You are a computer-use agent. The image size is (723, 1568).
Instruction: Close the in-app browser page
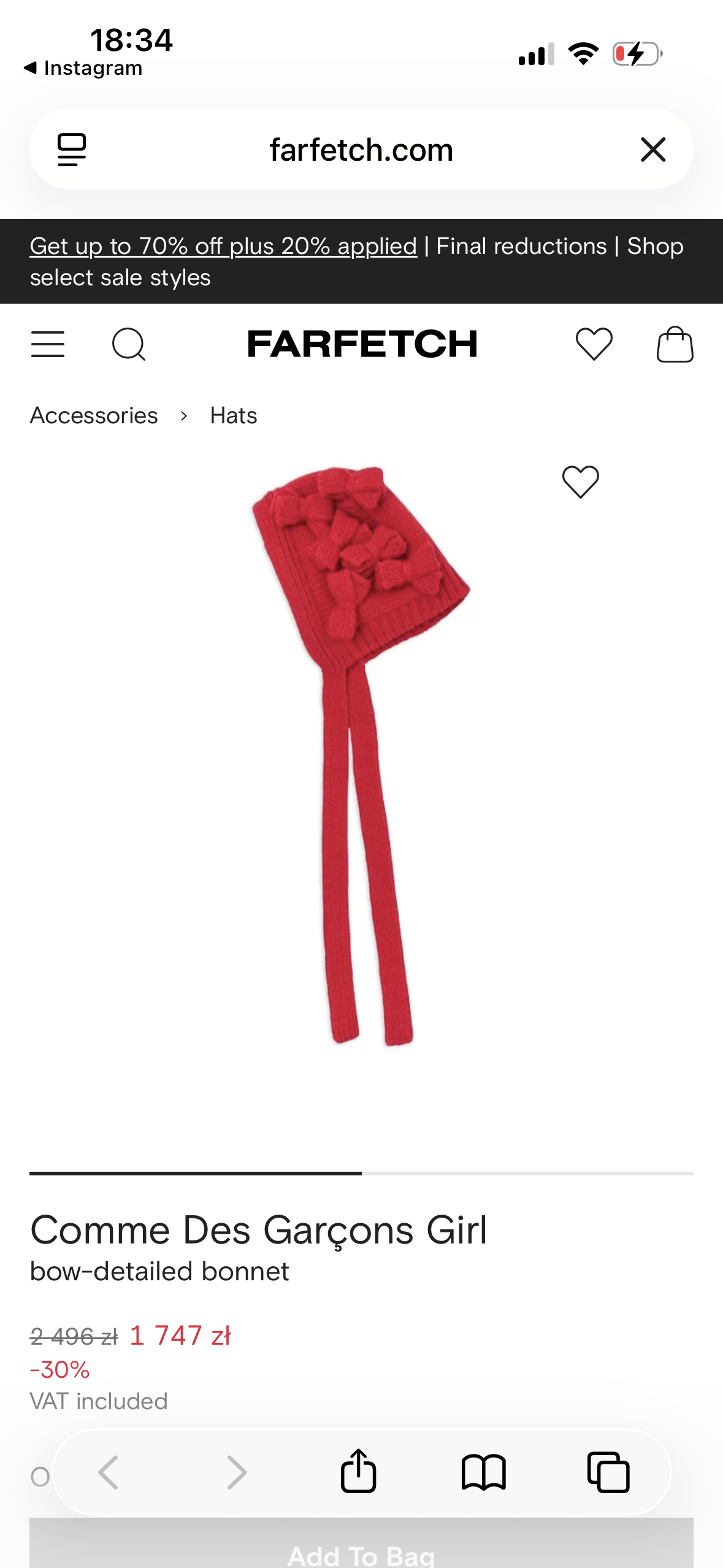point(653,150)
